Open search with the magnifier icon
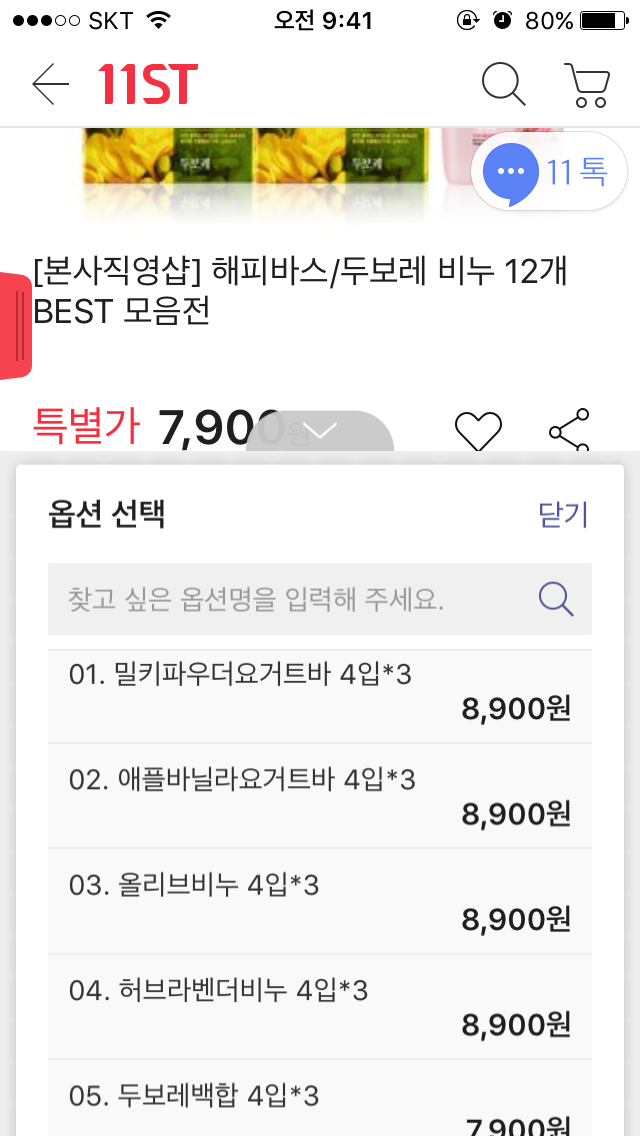Screen dimensions: 640x1136 point(503,85)
